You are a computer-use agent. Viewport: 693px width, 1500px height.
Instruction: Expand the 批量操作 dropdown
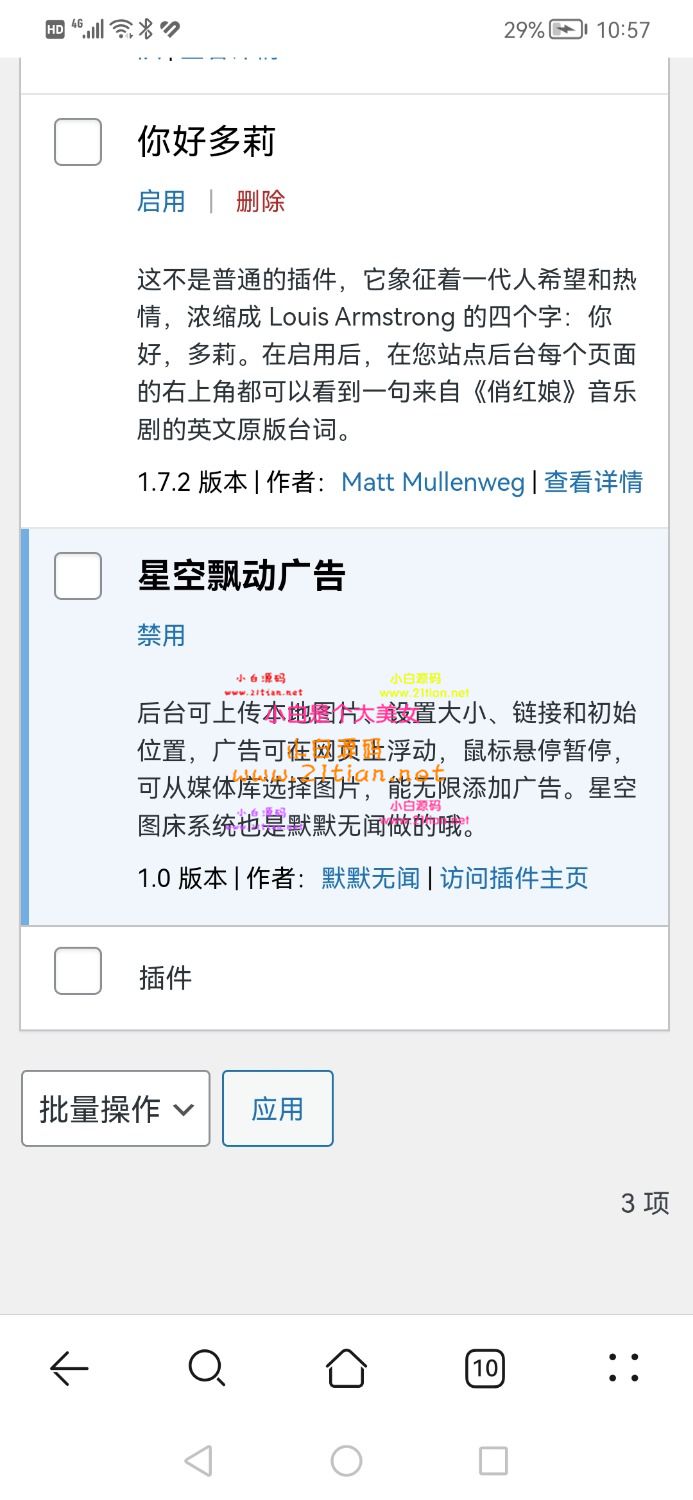(x=116, y=1108)
